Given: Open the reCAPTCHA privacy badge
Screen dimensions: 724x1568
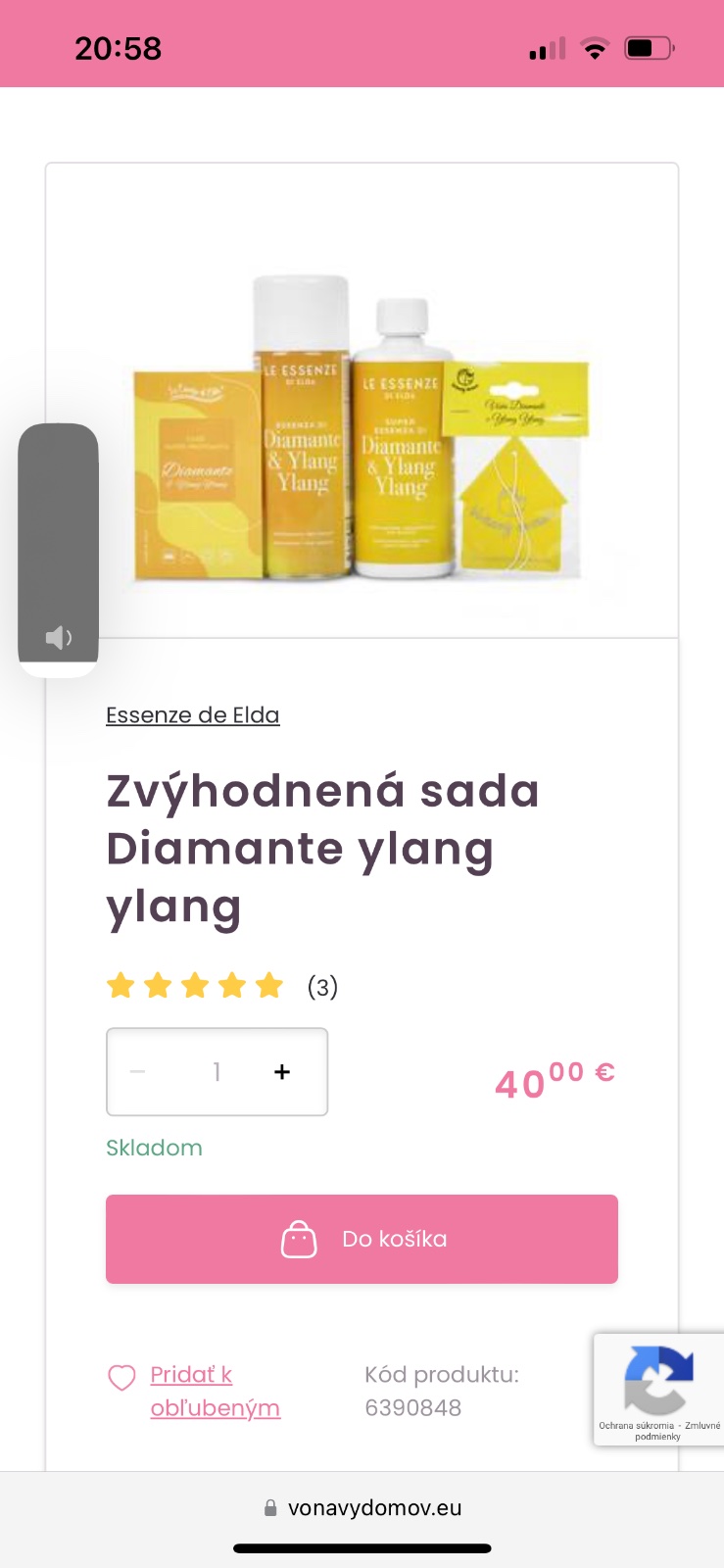Looking at the screenshot, I should coord(658,1388).
